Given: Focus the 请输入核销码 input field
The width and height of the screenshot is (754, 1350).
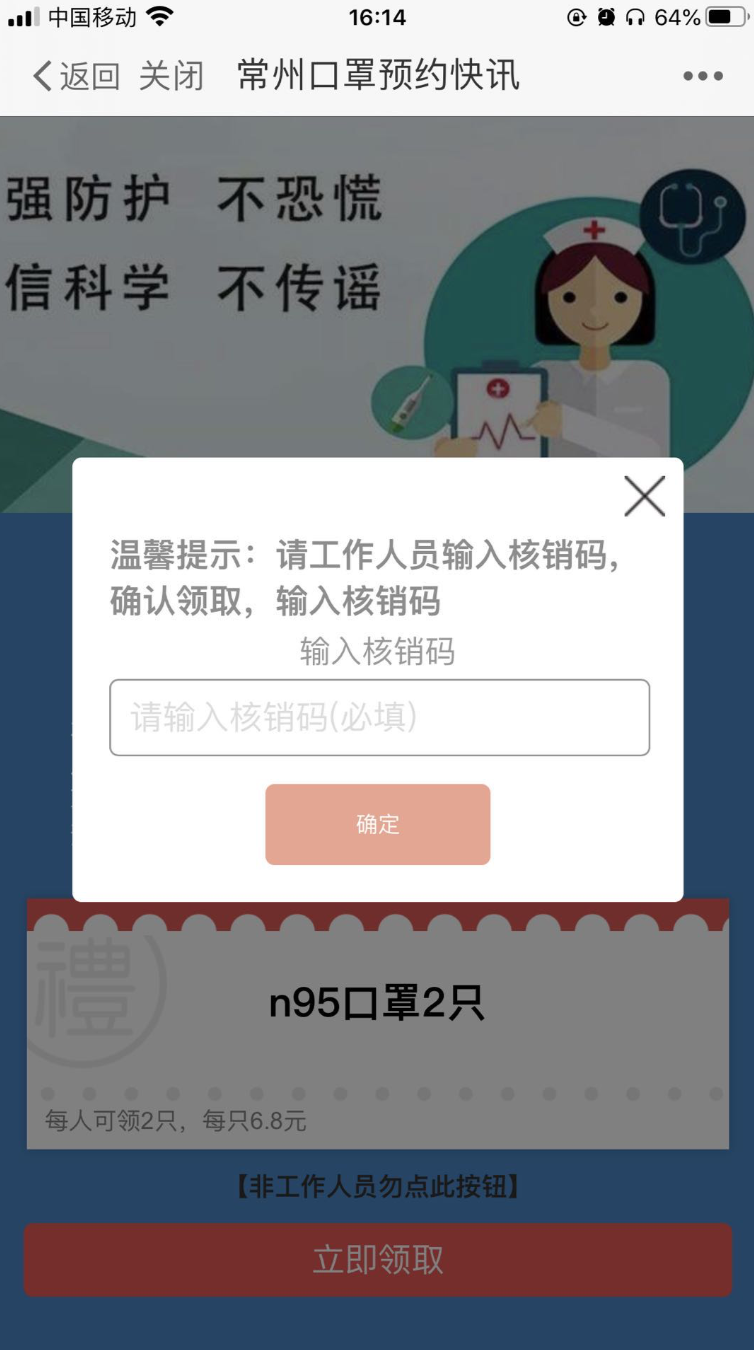Looking at the screenshot, I should pos(379,717).
